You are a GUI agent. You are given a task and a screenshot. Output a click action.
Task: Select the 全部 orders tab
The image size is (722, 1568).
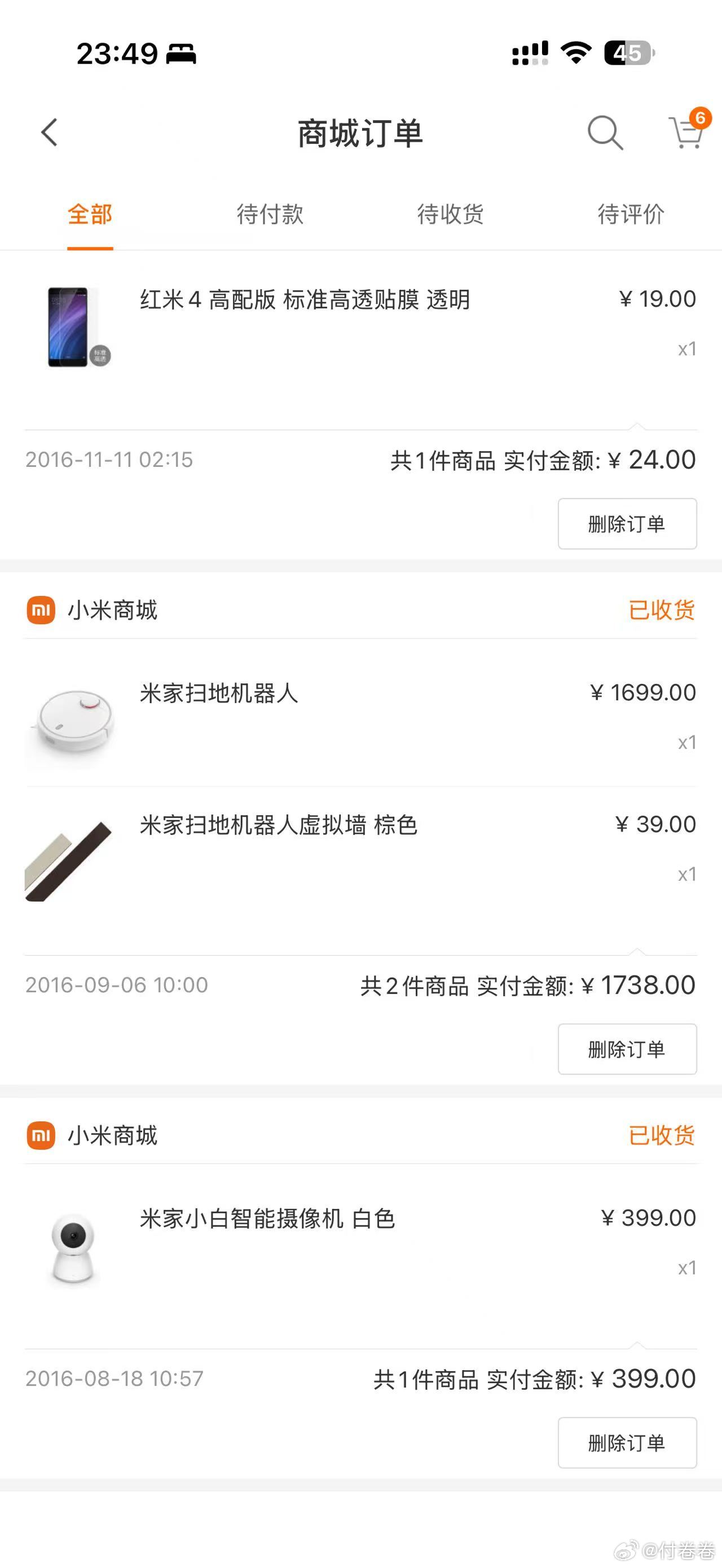pos(90,214)
